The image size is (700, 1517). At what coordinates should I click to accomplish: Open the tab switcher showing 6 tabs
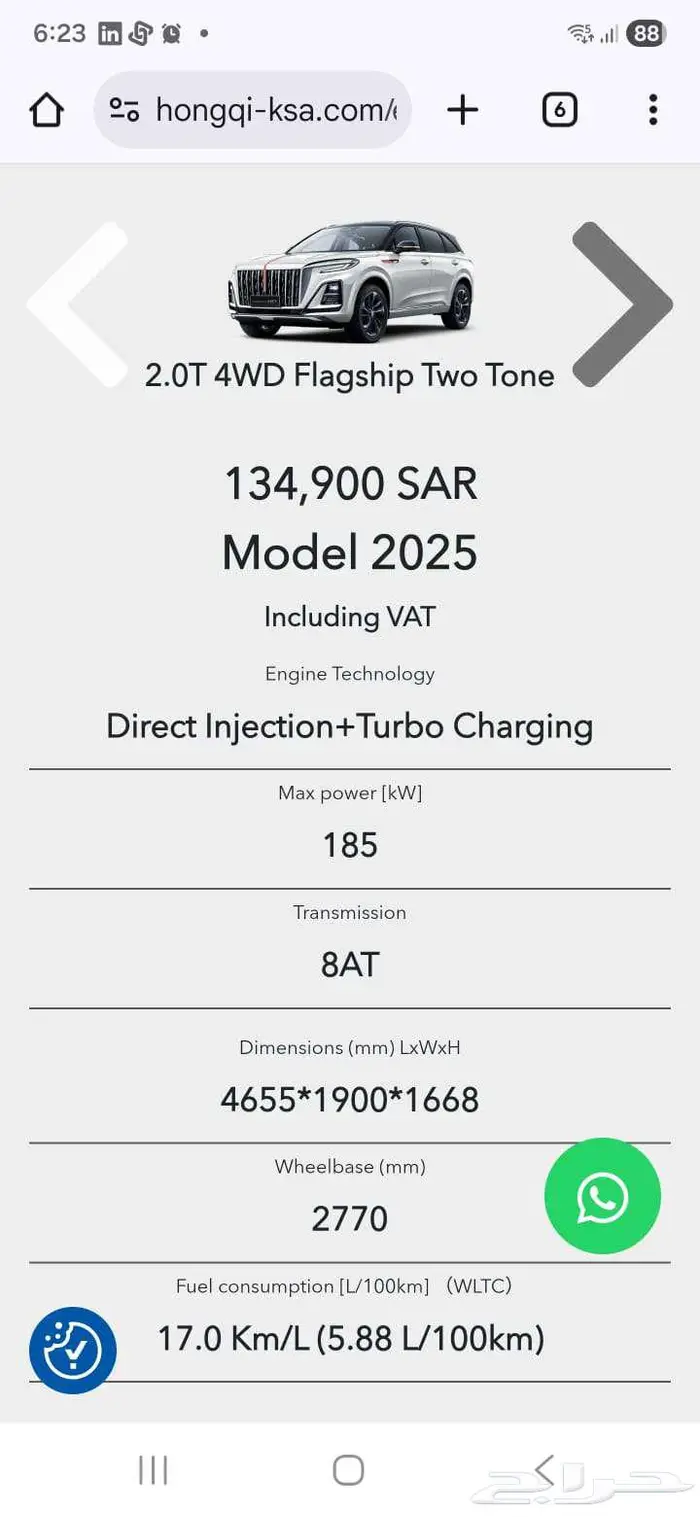click(x=560, y=110)
